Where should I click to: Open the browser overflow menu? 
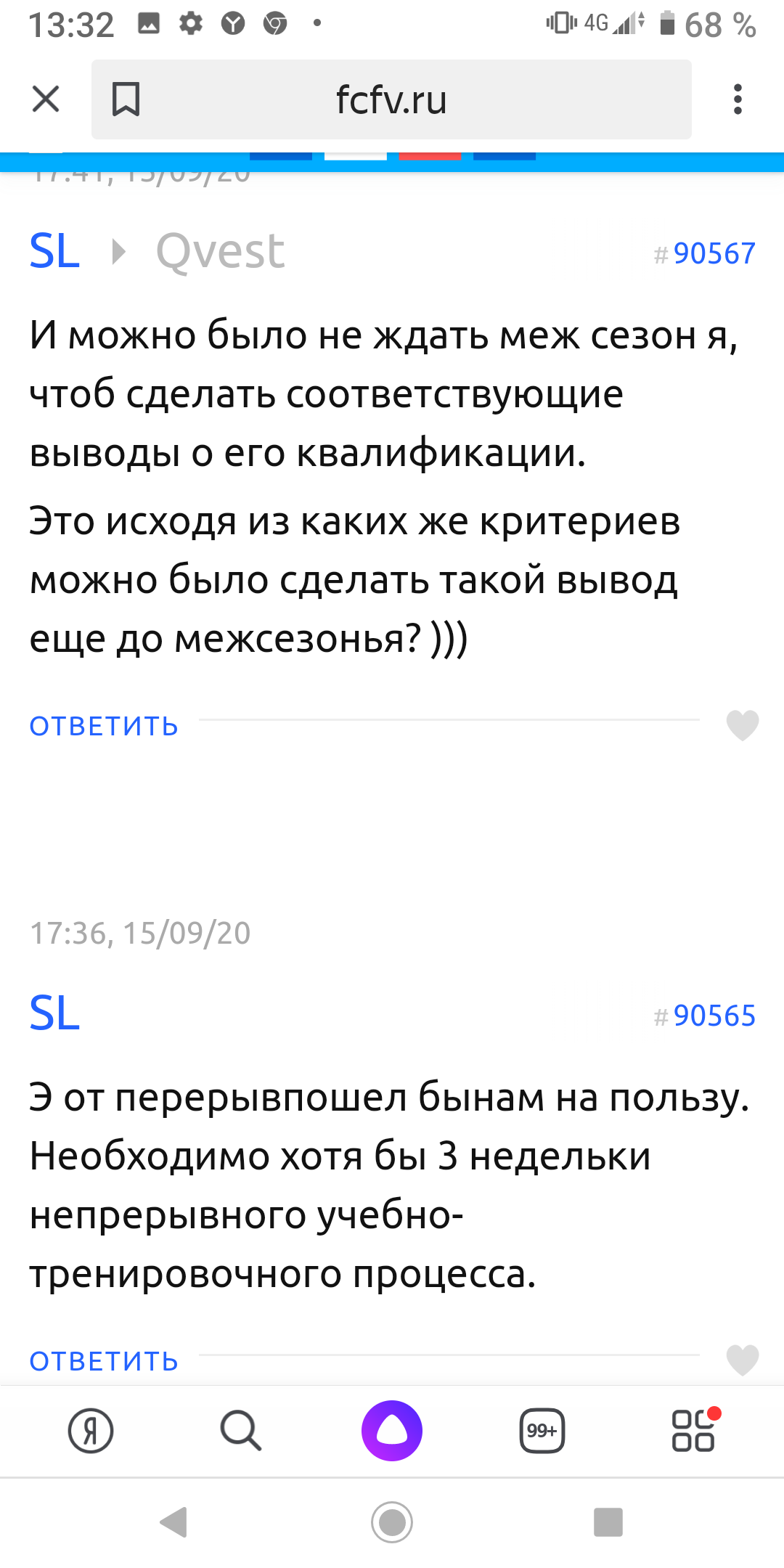pos(738,99)
